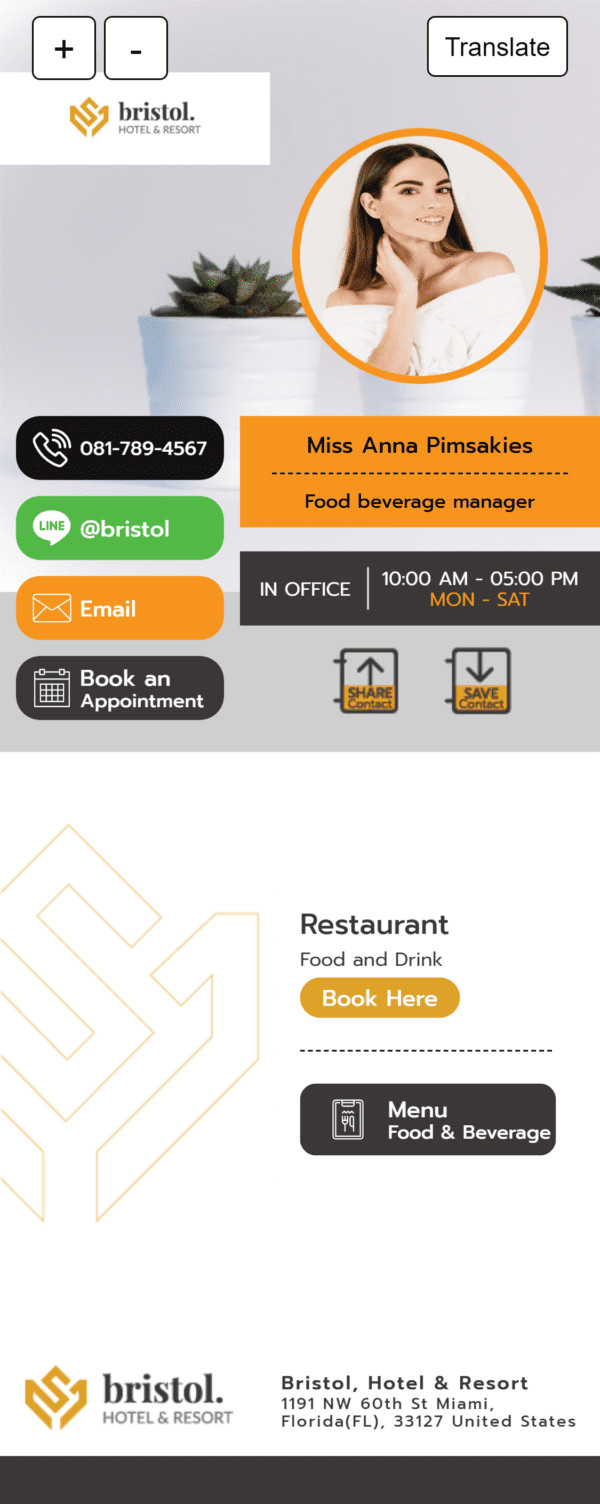Call the number 081-789-4567
The height and width of the screenshot is (1504, 600).
click(x=120, y=448)
